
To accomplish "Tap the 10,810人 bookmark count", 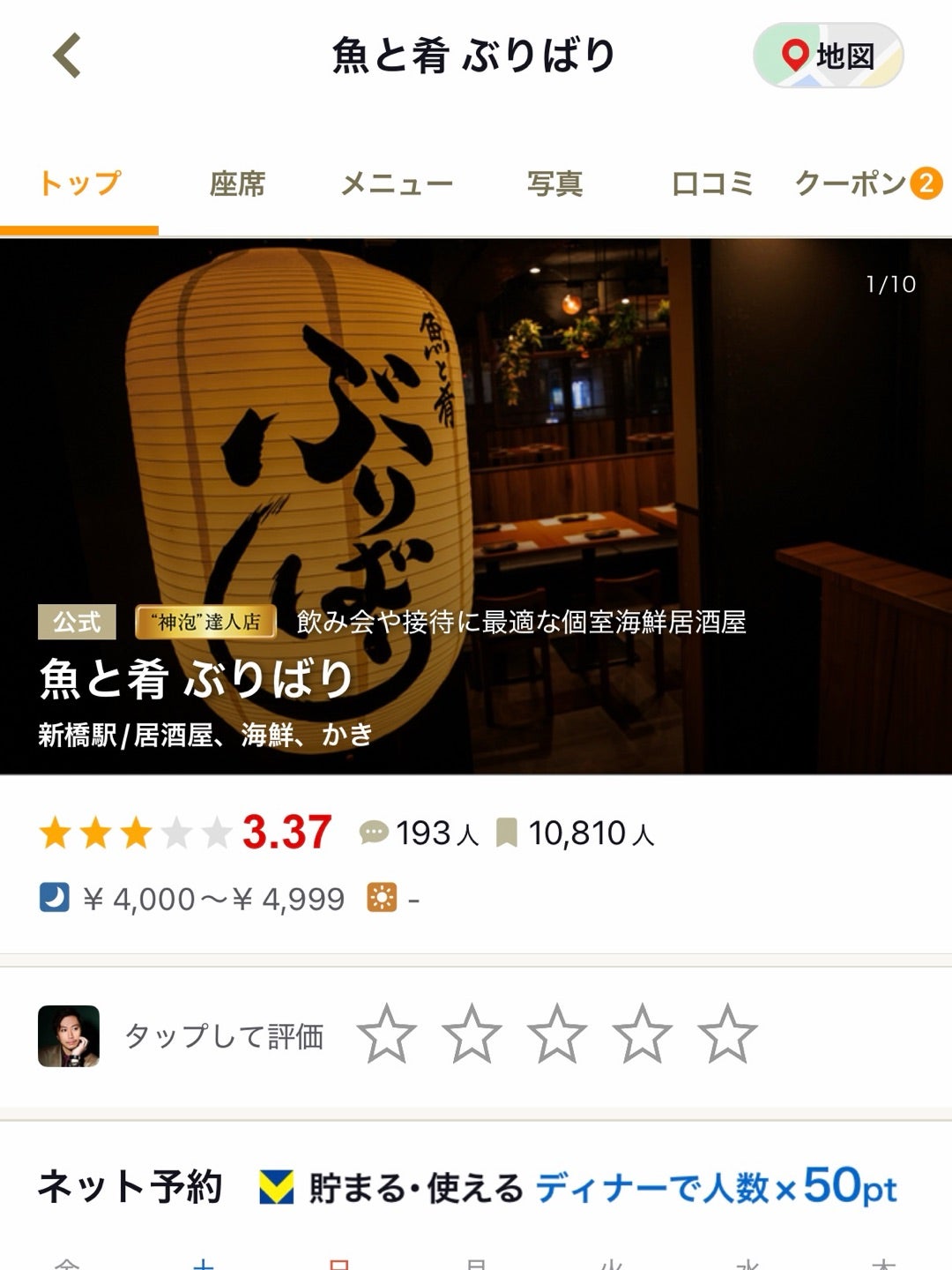I will (576, 833).
